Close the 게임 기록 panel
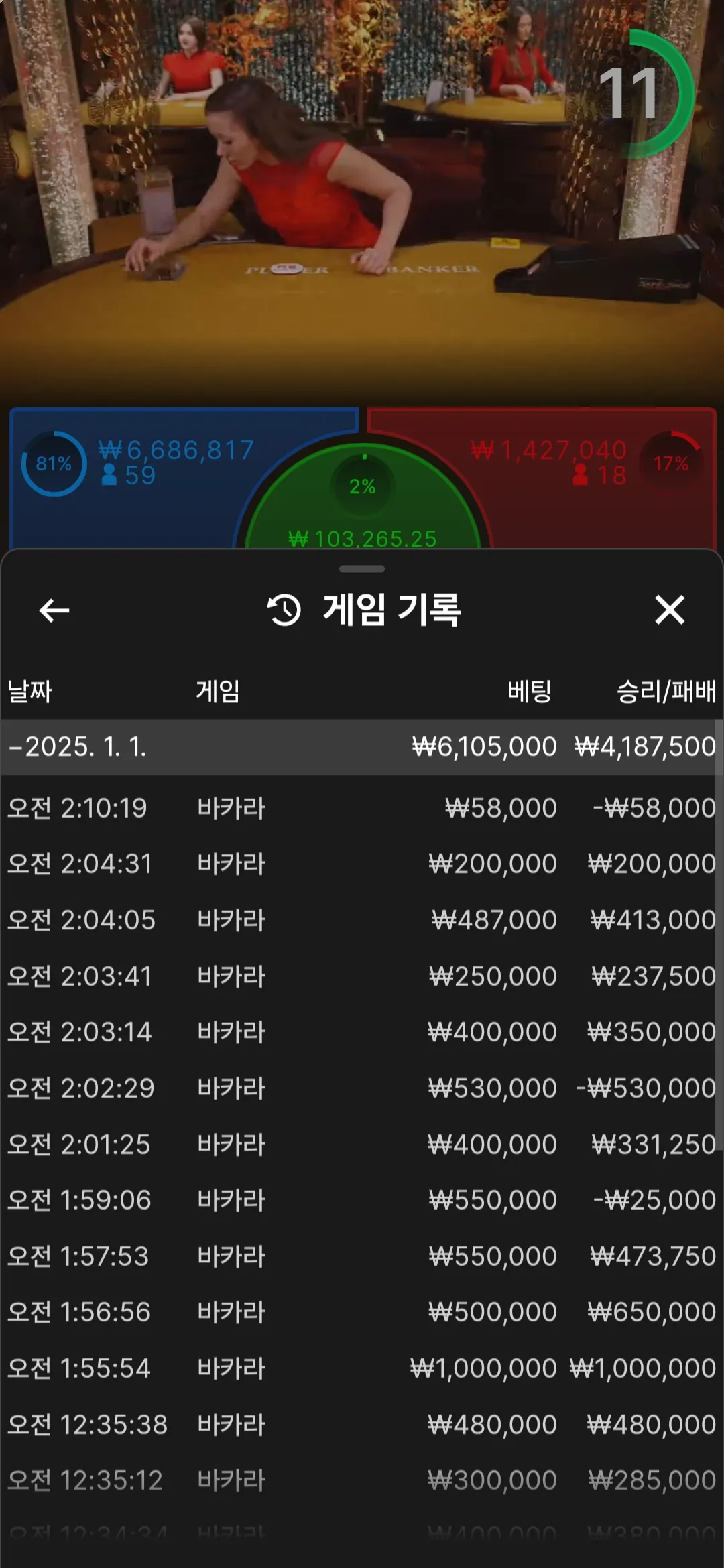 (670, 610)
